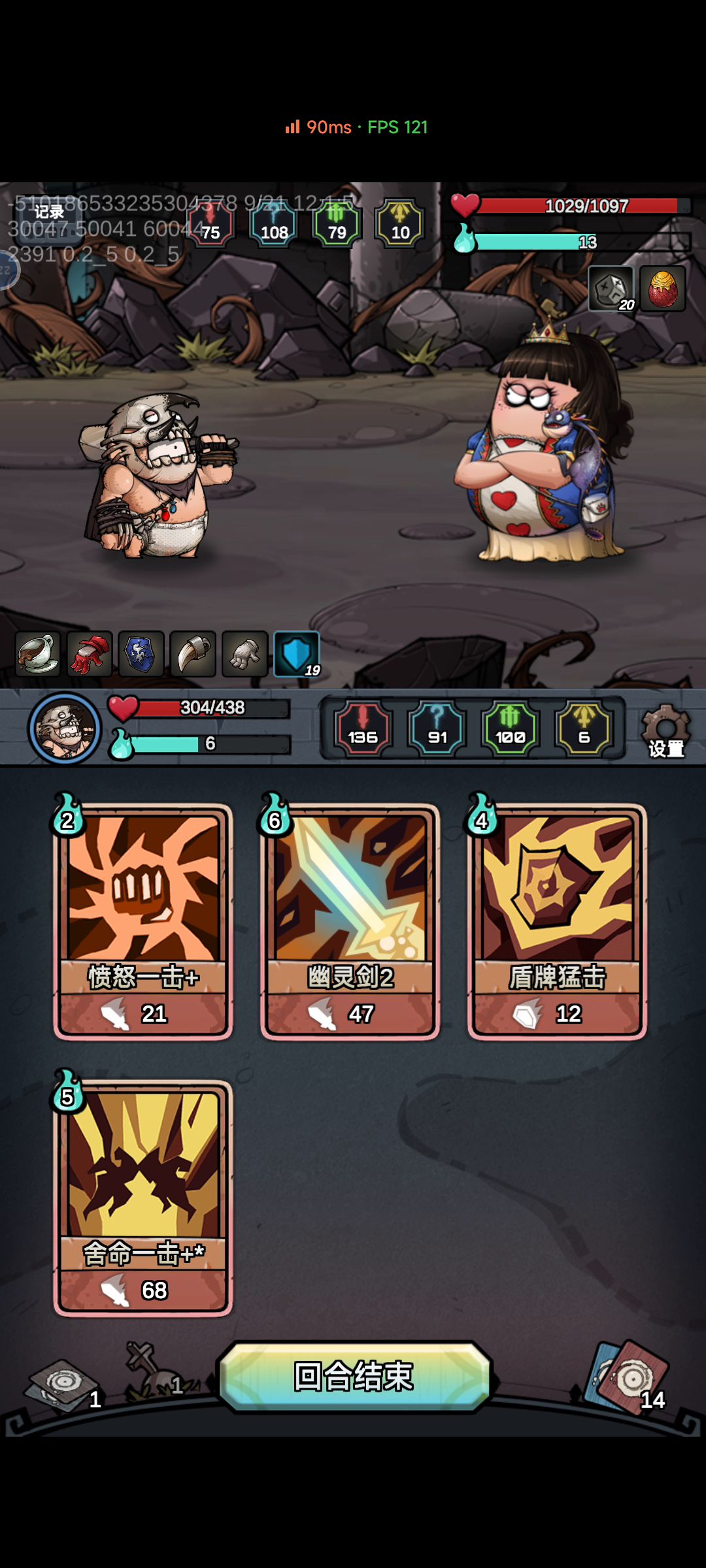View the draw pile with 14 cards
706x1568 pixels.
click(629, 1377)
